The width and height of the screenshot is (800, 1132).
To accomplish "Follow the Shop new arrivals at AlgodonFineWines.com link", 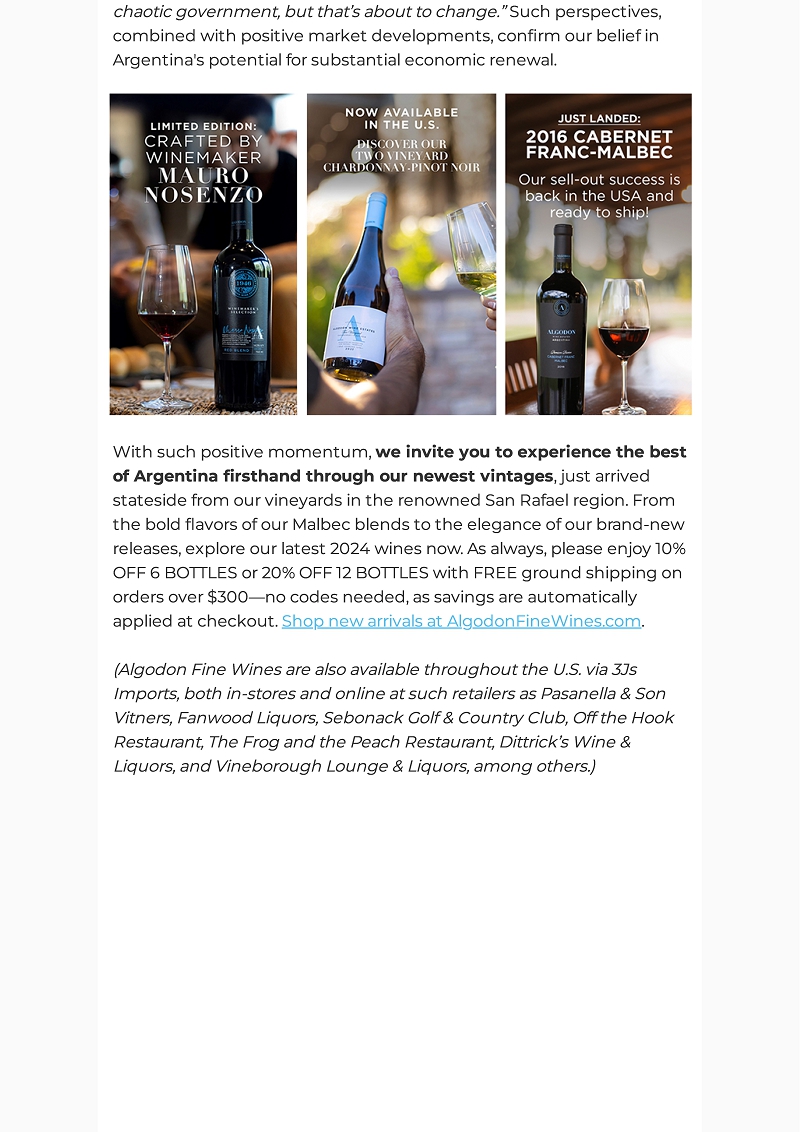I will tap(461, 621).
